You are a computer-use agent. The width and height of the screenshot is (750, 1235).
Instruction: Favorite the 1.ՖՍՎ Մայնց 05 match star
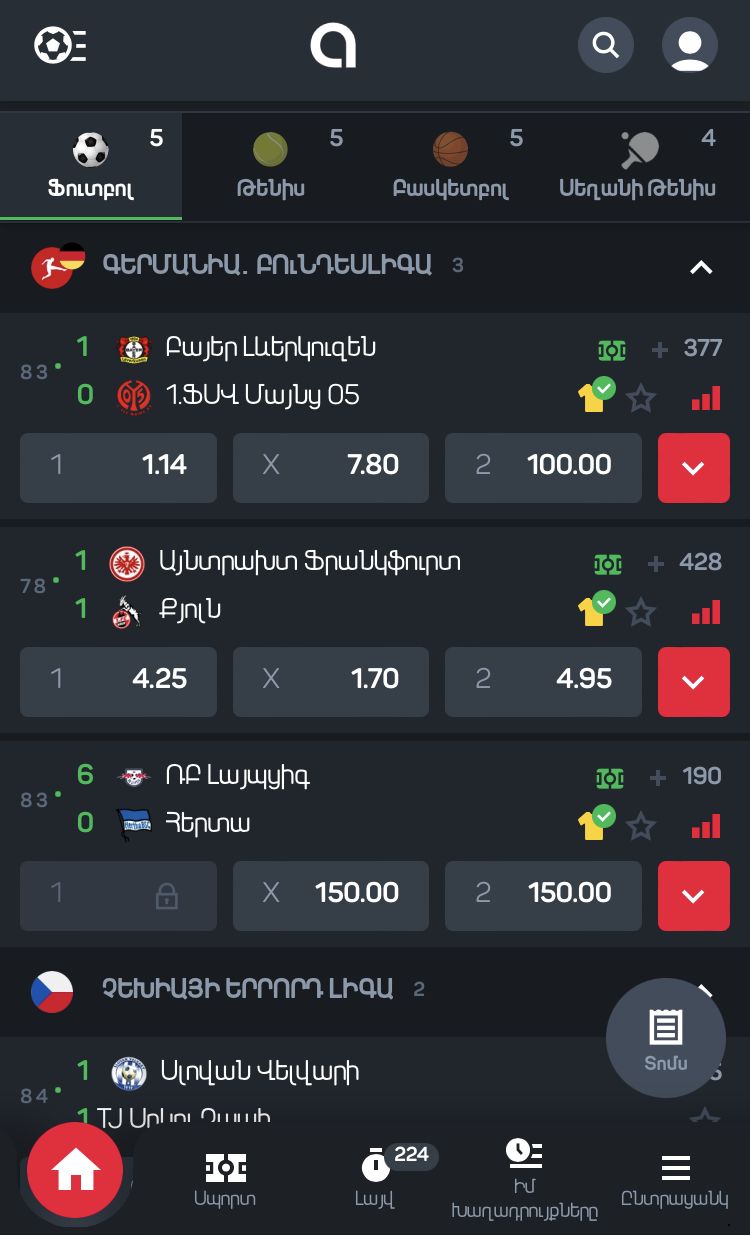[x=641, y=399]
